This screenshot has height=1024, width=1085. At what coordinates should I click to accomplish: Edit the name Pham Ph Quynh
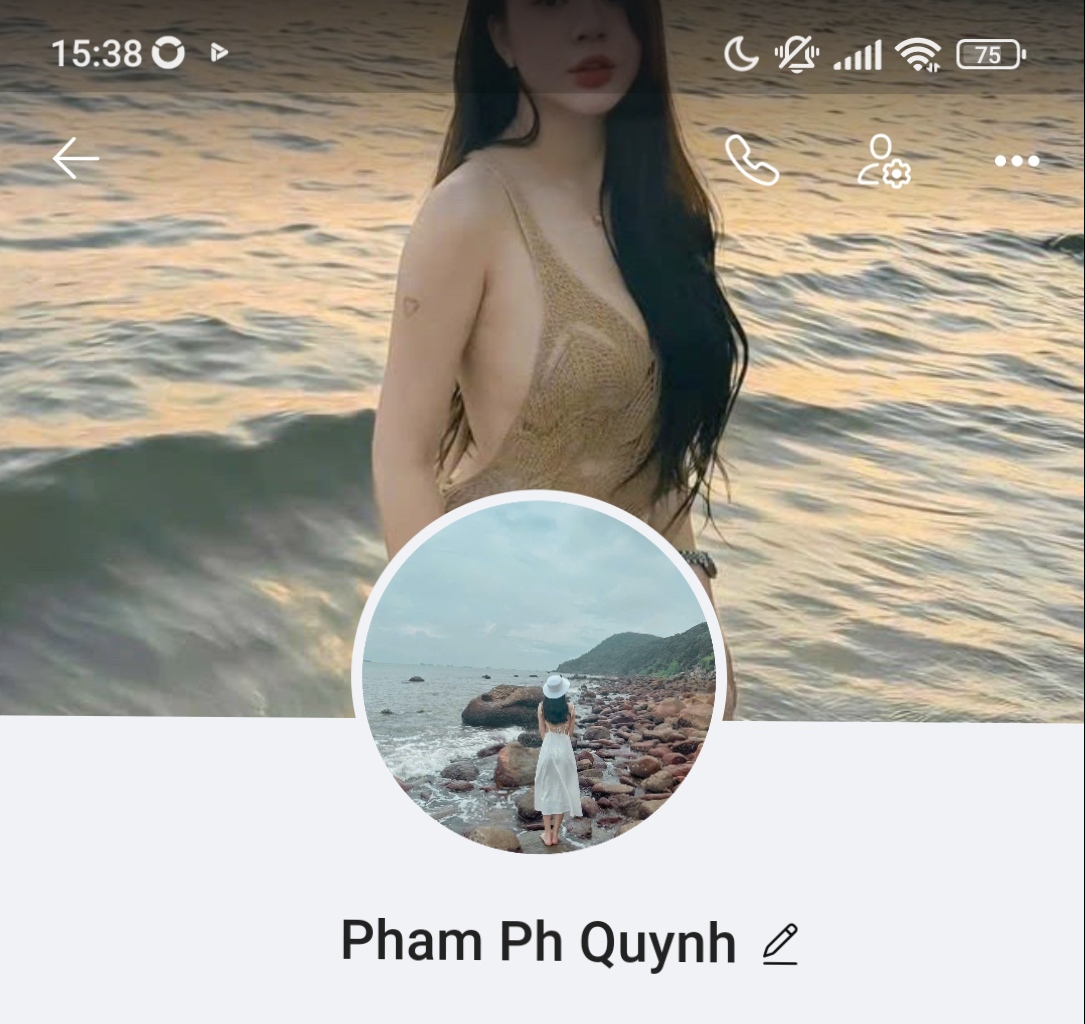pyautogui.click(x=780, y=944)
